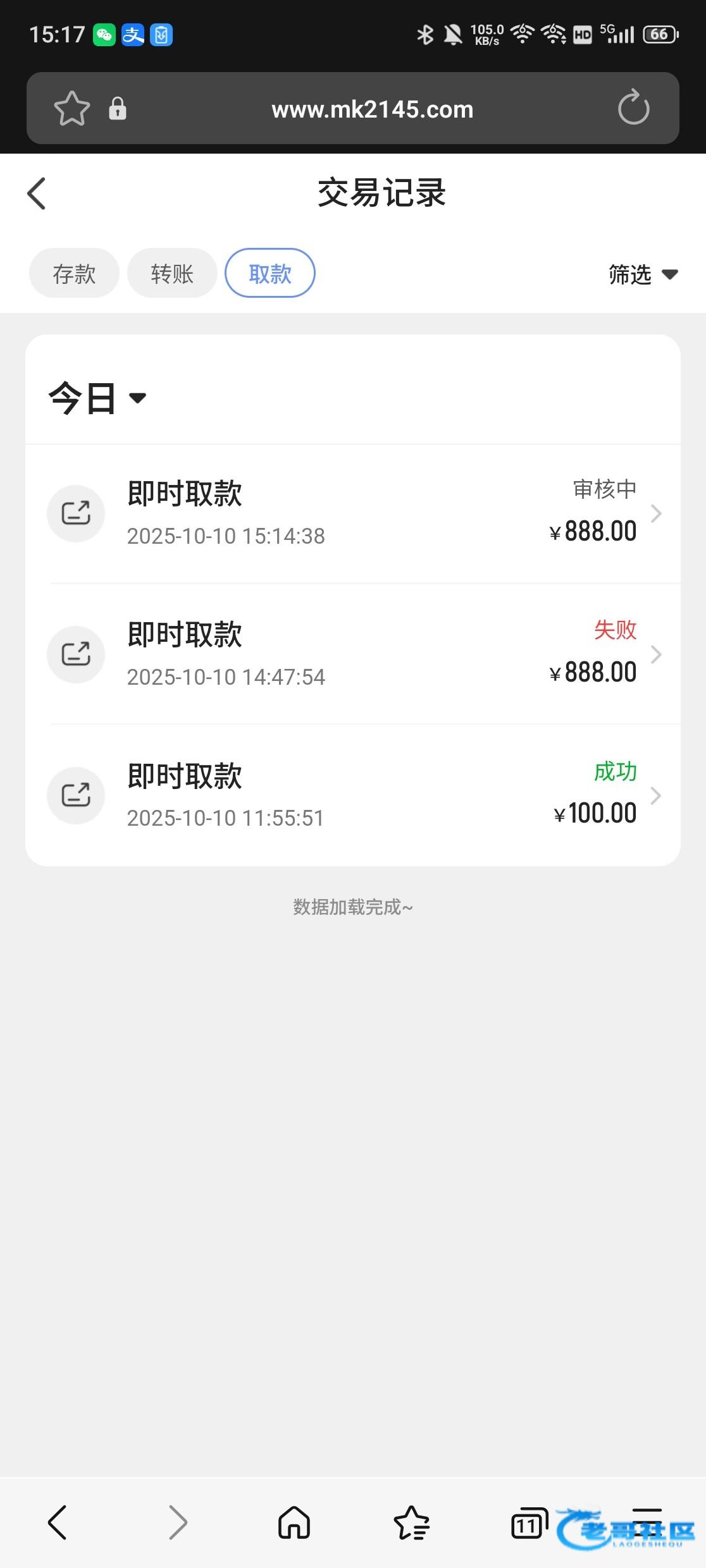
Task: Open the 成功 ¥100.00 withdrawal record
Action: point(353,795)
